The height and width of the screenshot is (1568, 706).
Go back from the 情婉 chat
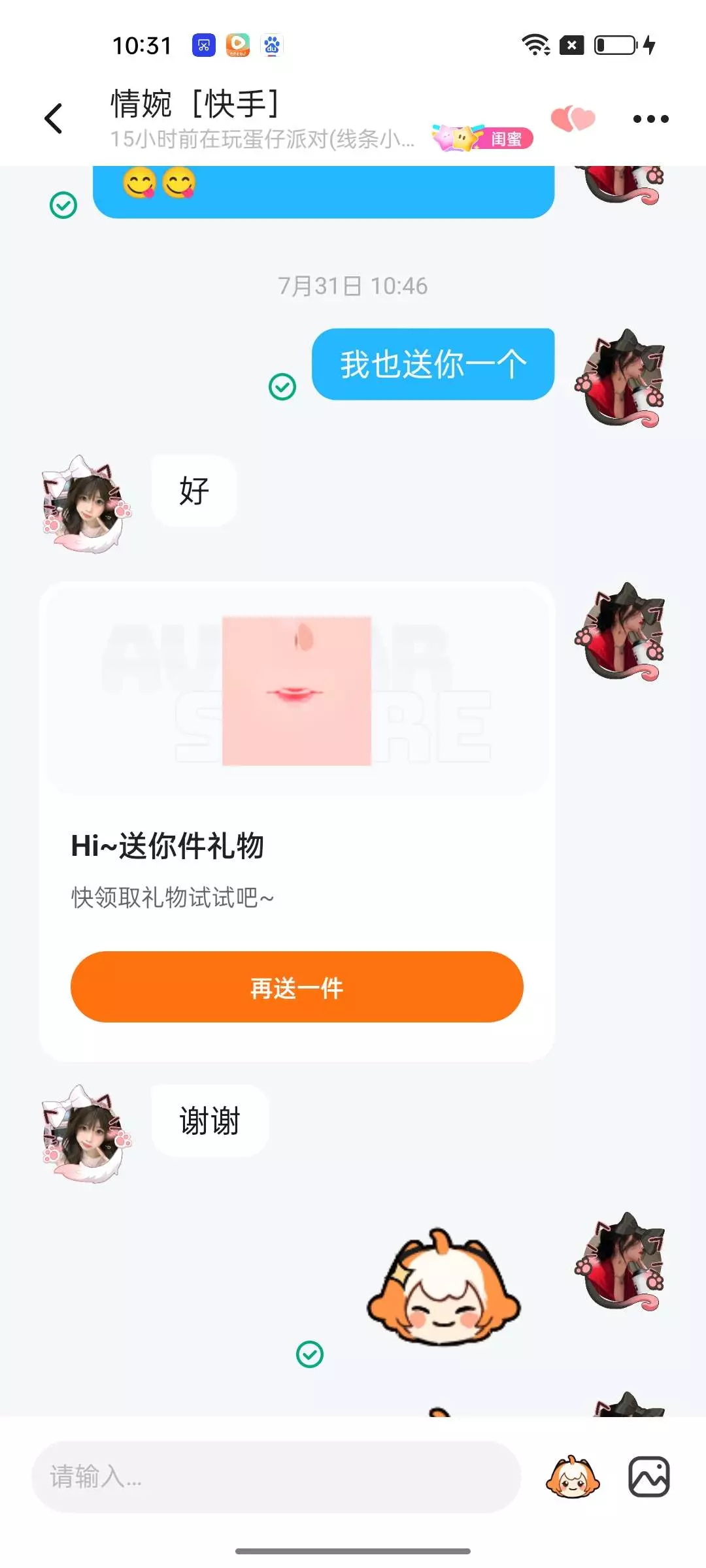click(54, 118)
